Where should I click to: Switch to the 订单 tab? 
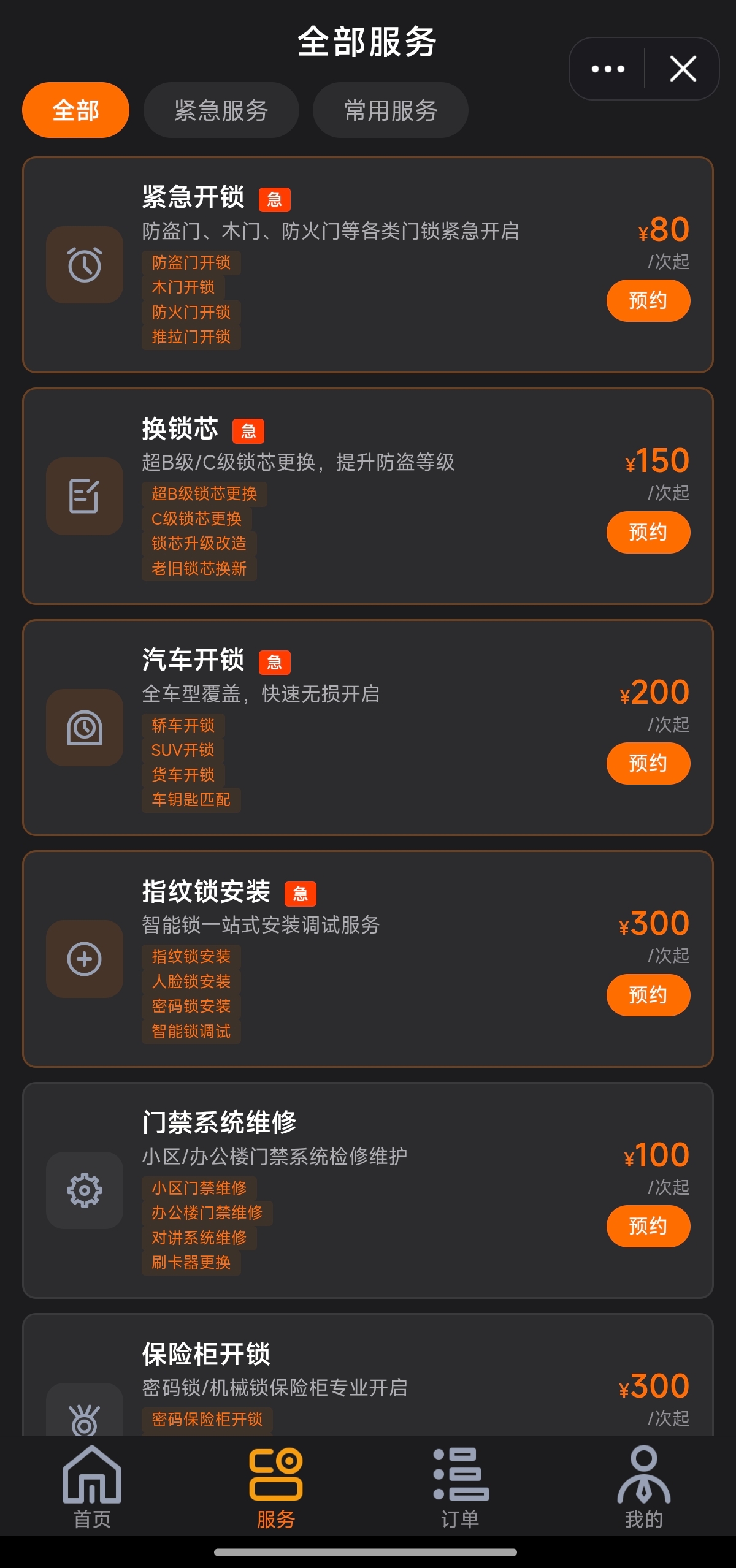coord(460,1487)
